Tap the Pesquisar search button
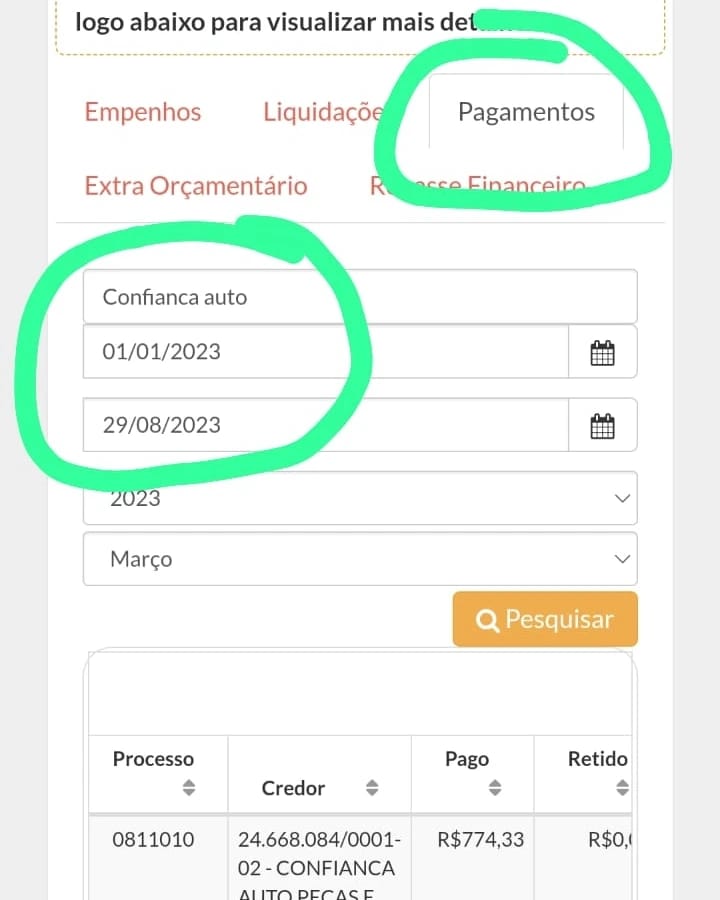 click(545, 619)
